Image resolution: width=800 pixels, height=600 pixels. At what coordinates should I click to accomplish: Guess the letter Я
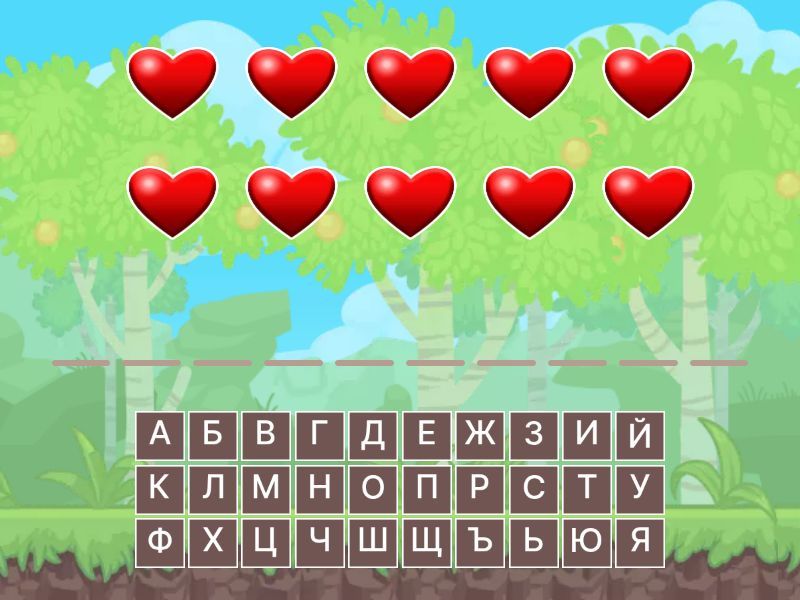pos(640,541)
